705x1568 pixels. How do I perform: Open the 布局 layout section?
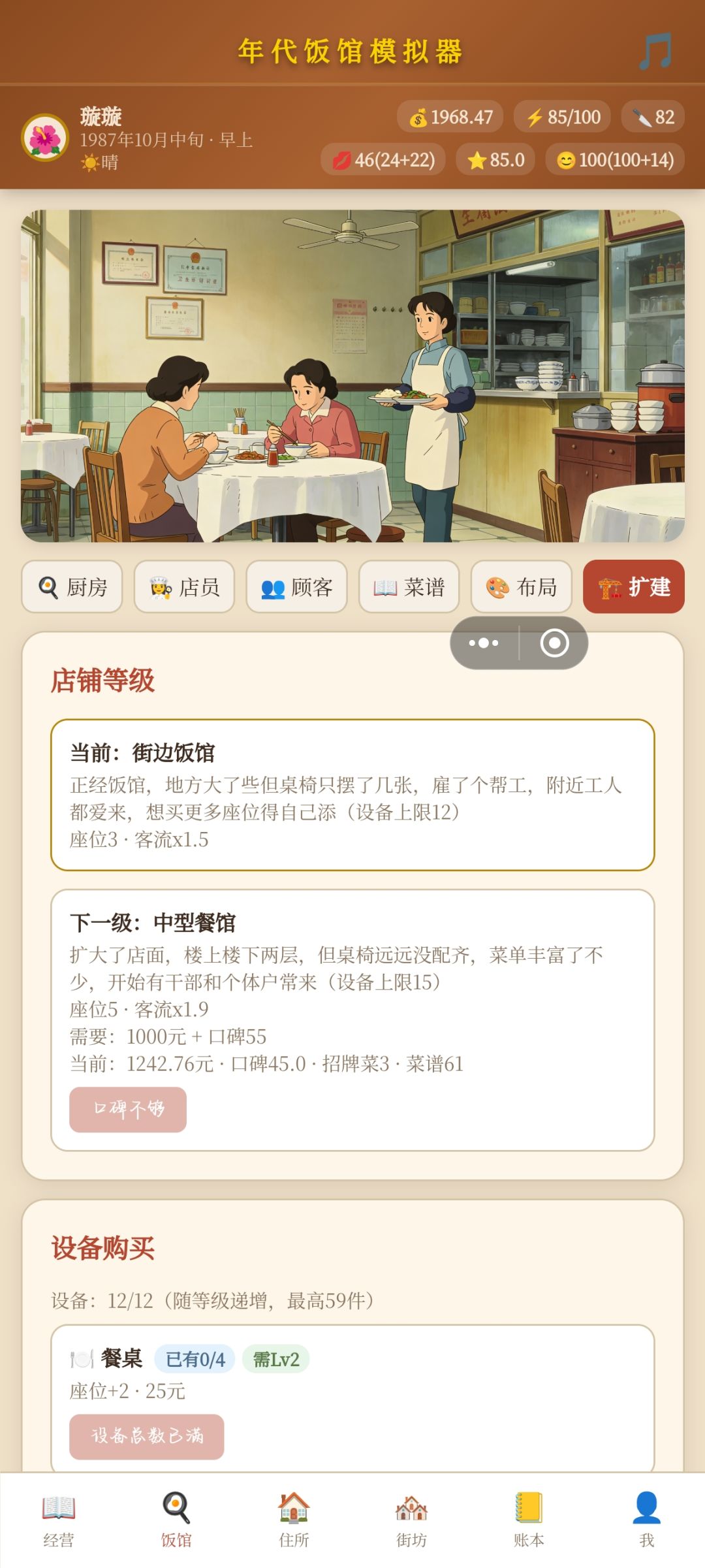521,586
